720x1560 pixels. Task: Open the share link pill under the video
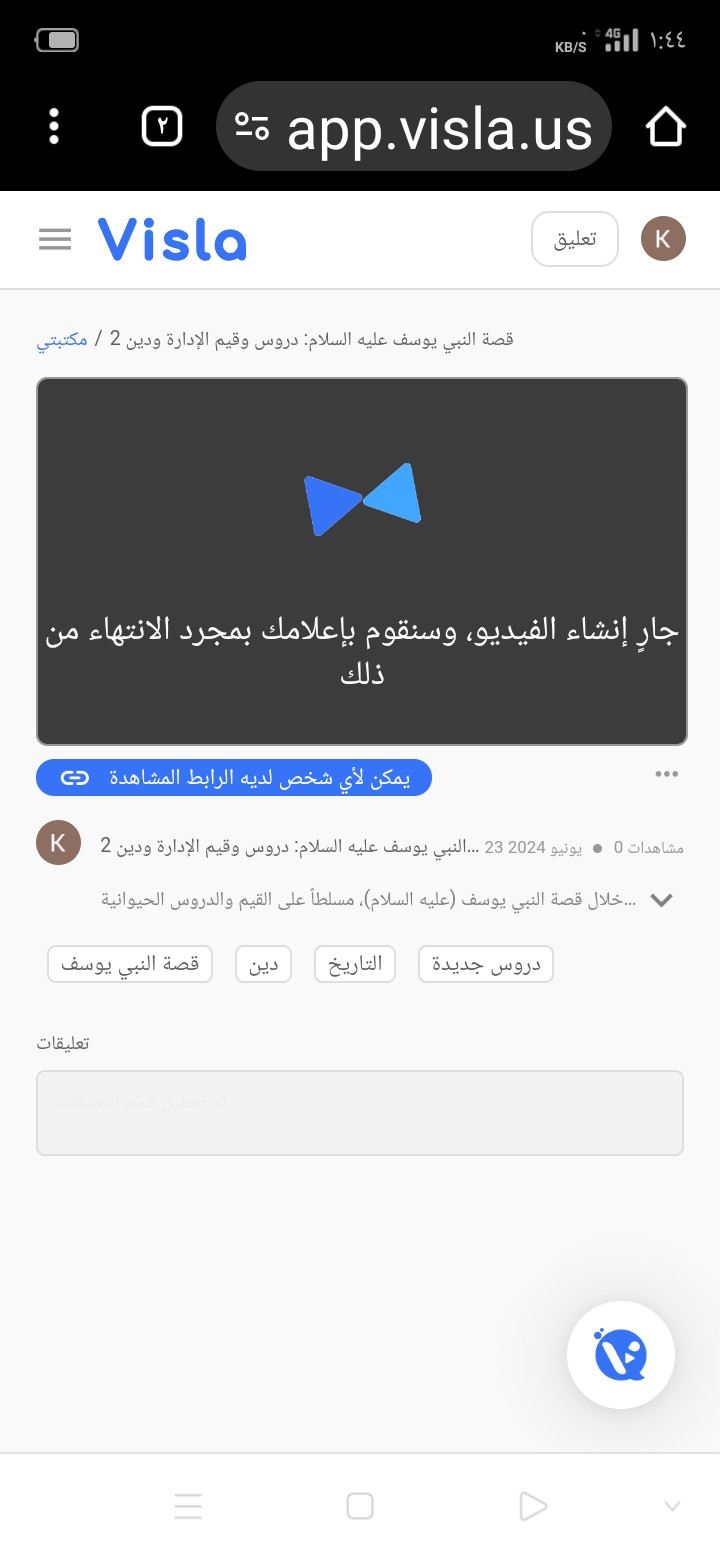[234, 778]
